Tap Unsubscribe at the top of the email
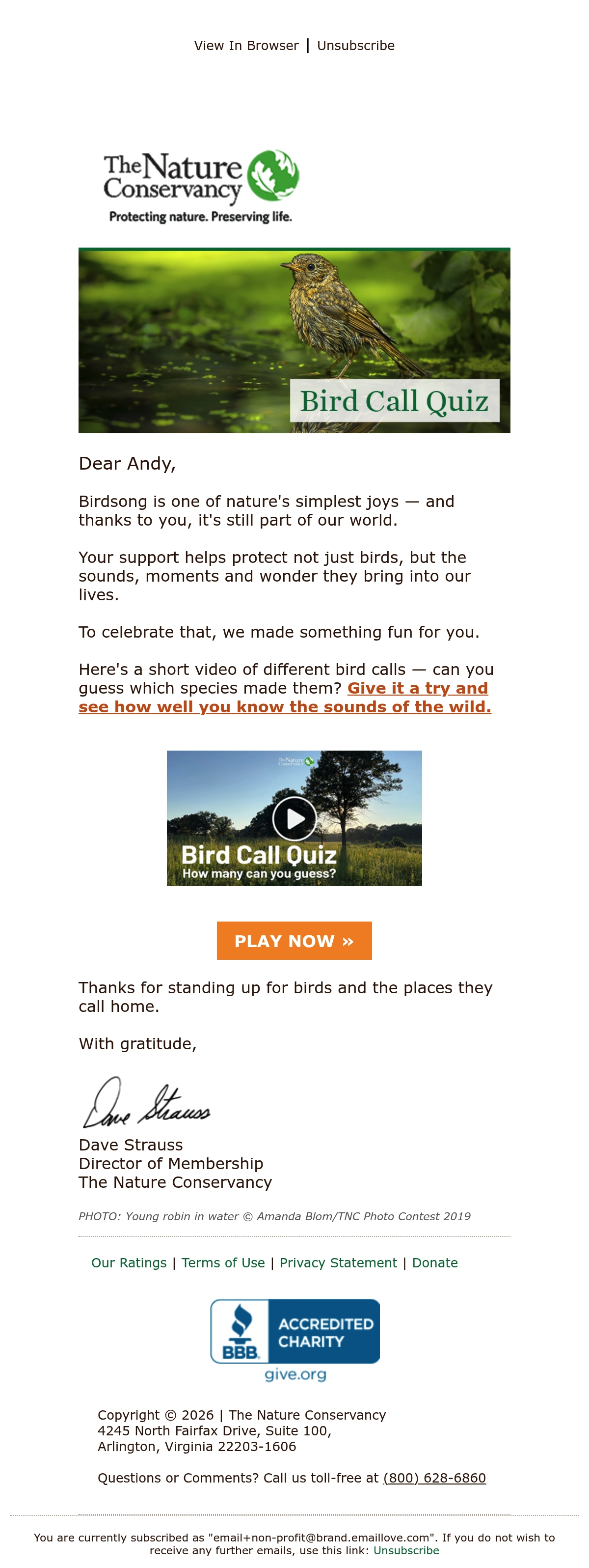 tap(356, 46)
